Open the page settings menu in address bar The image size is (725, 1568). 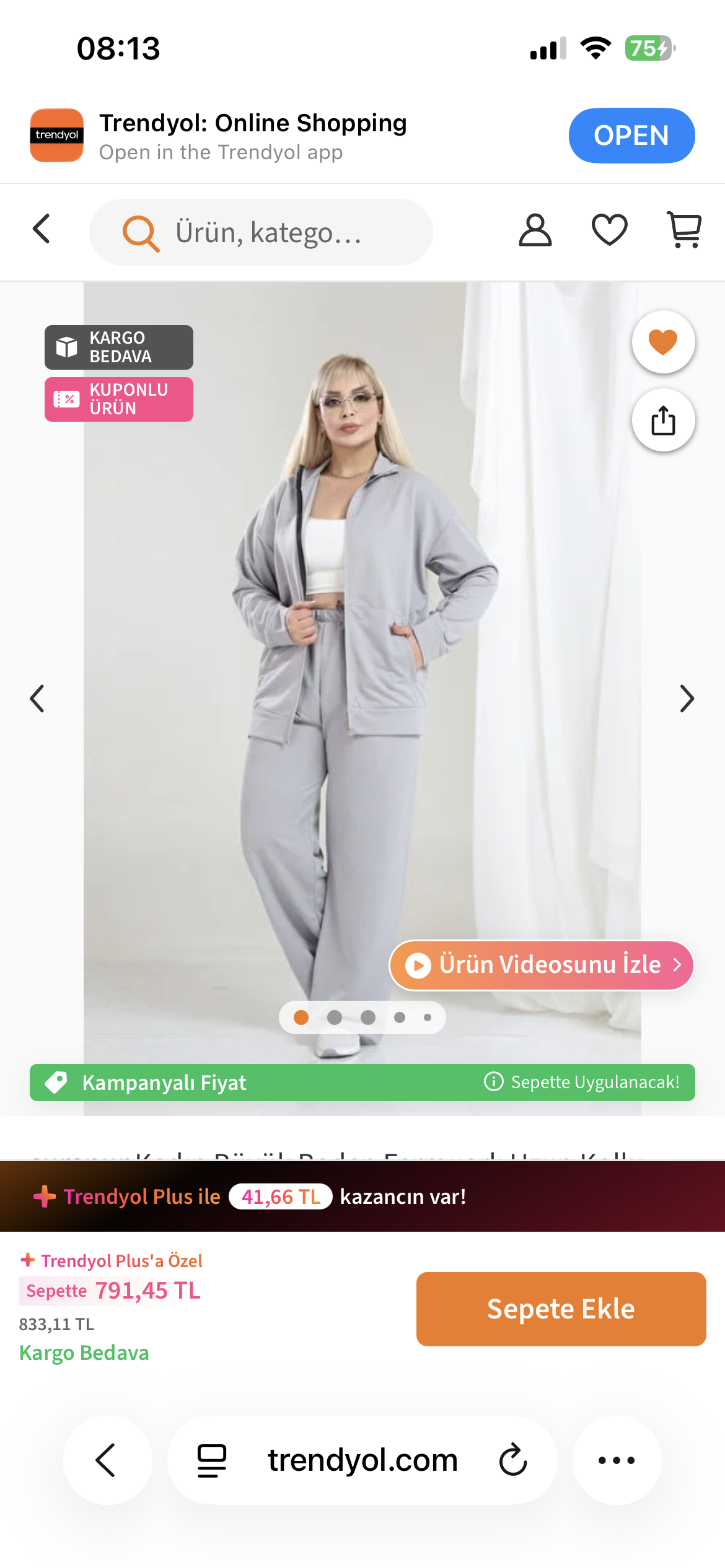click(x=212, y=1460)
